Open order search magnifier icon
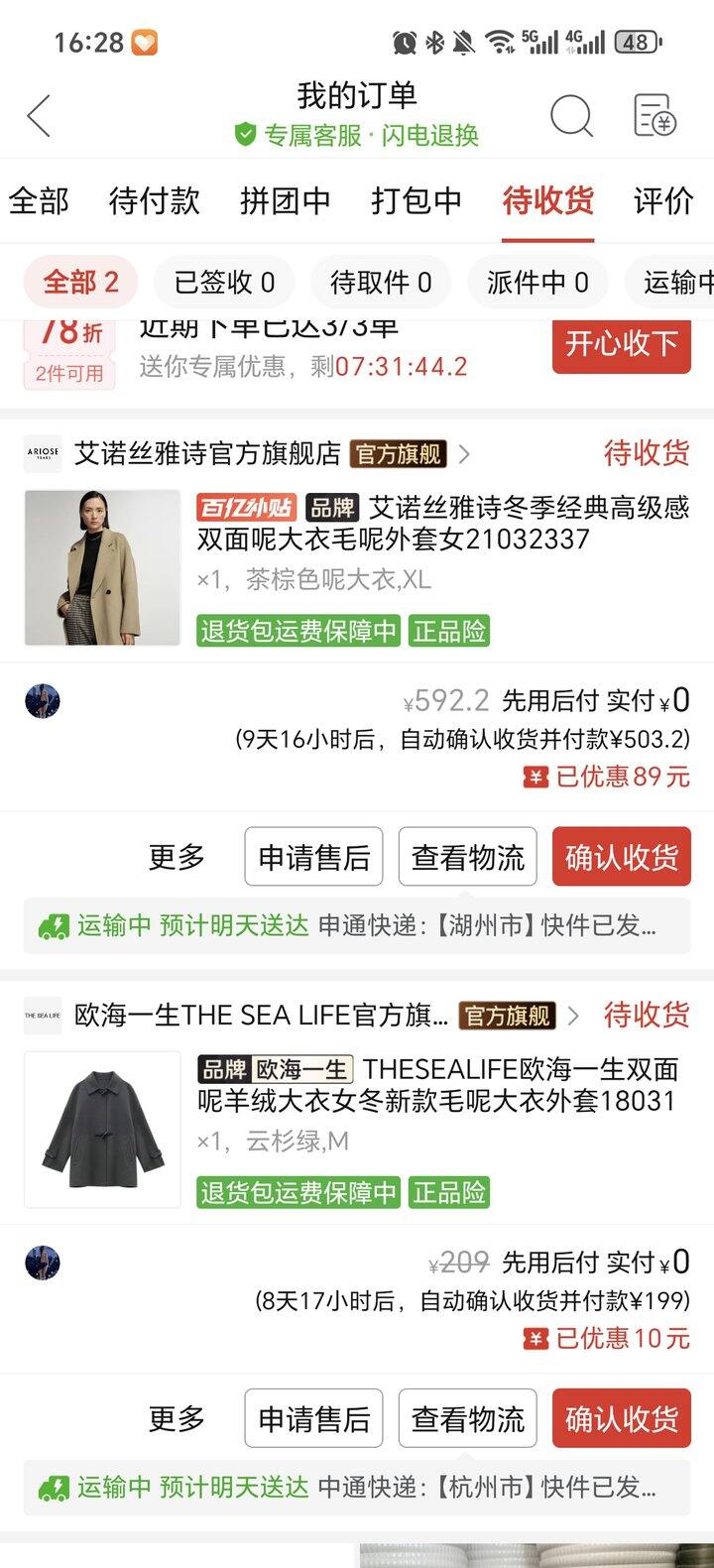This screenshot has height=1568, width=714. pos(571,117)
